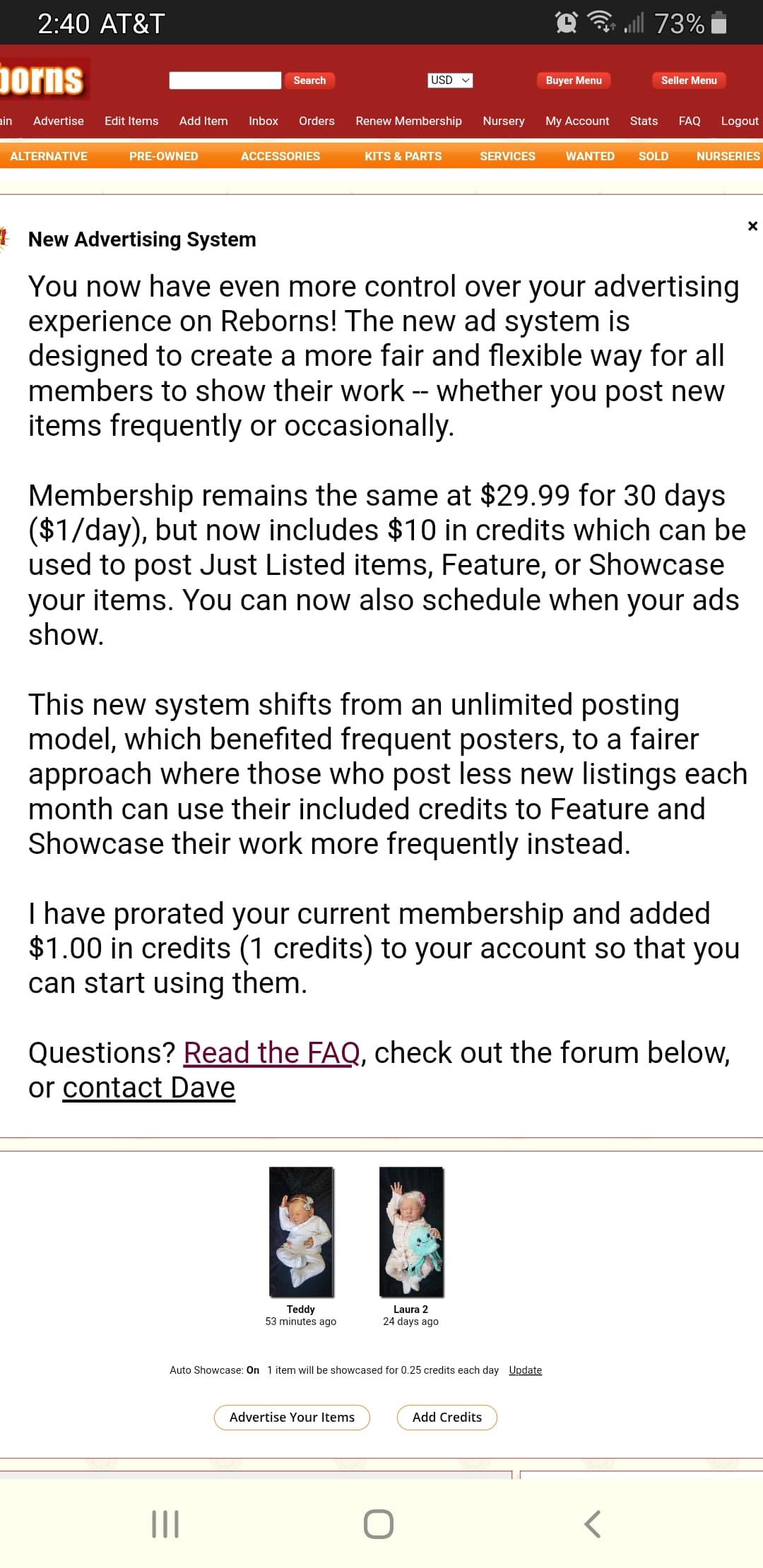
Task: Follow the contact Dave link
Action: pyautogui.click(x=148, y=1088)
